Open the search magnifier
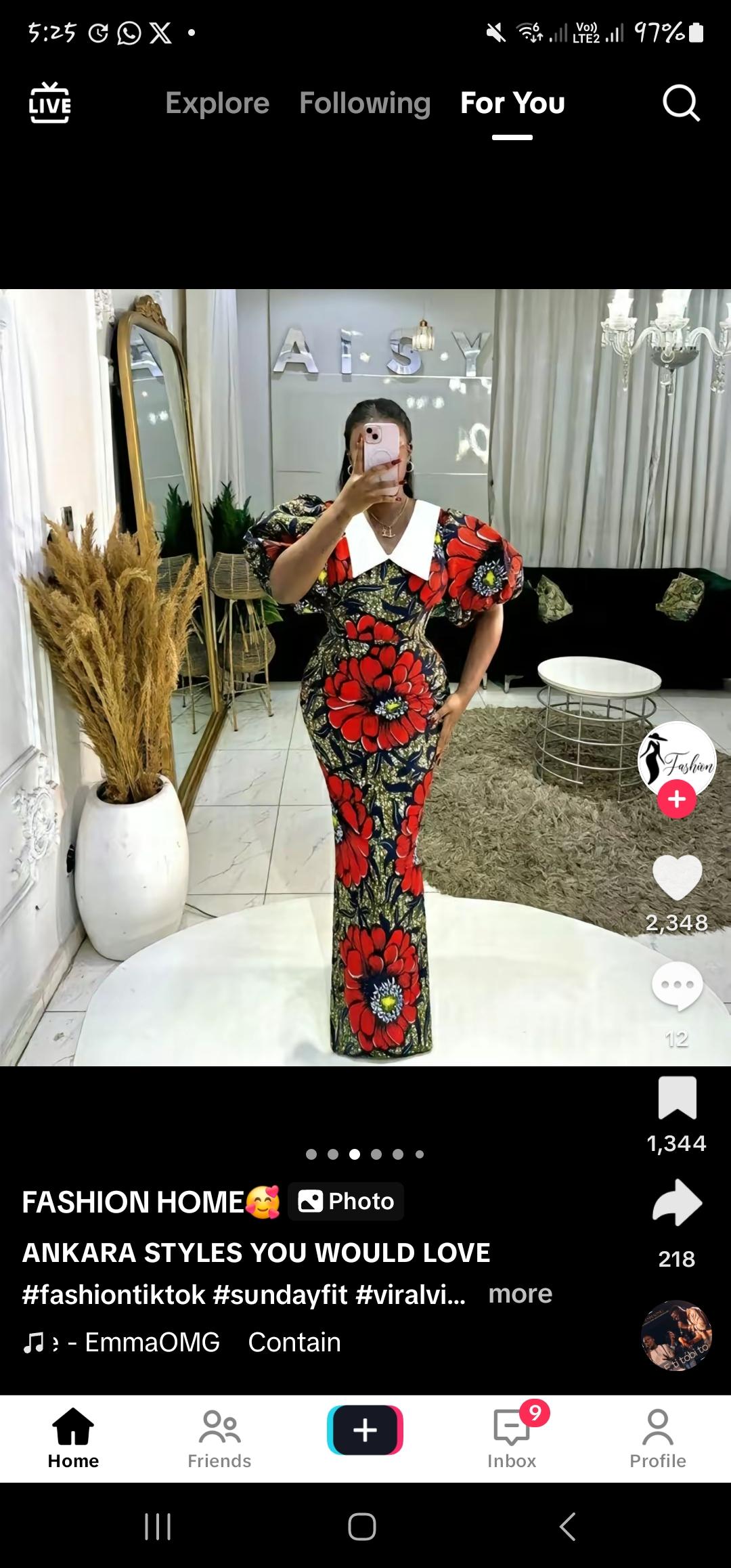Viewport: 731px width, 1568px height. [680, 103]
